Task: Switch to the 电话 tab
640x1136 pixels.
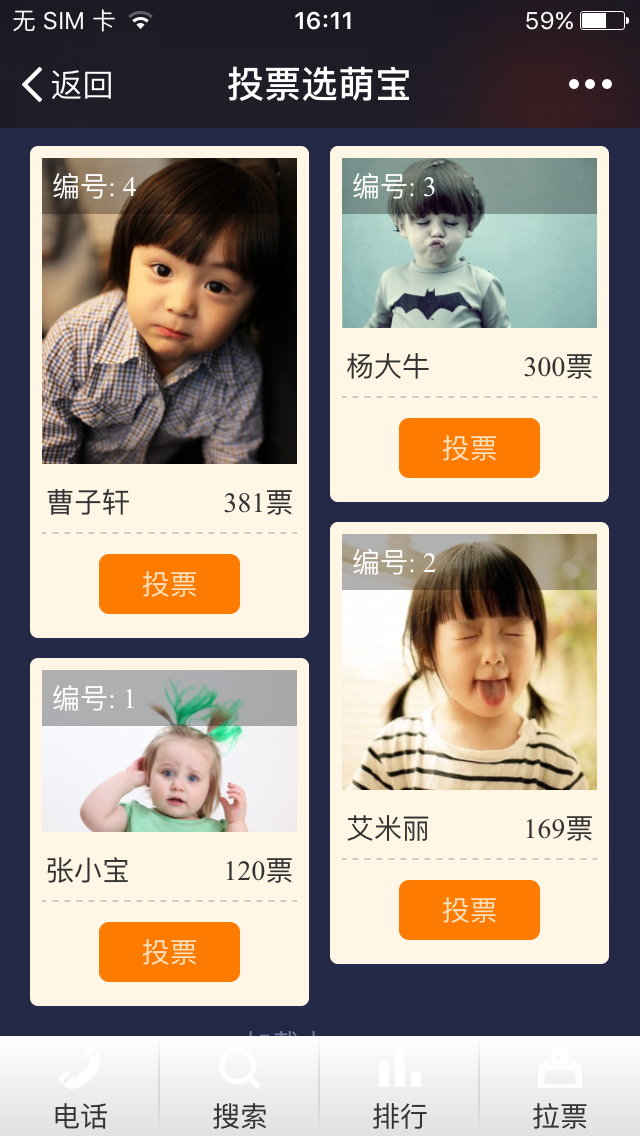Action: (x=80, y=1090)
